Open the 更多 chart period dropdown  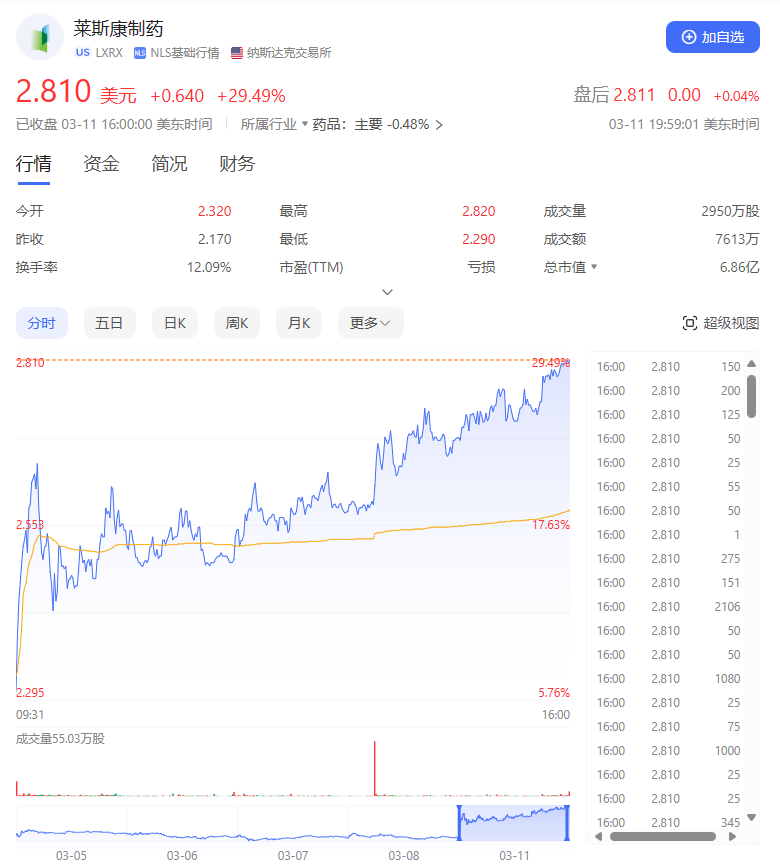pyautogui.click(x=370, y=323)
